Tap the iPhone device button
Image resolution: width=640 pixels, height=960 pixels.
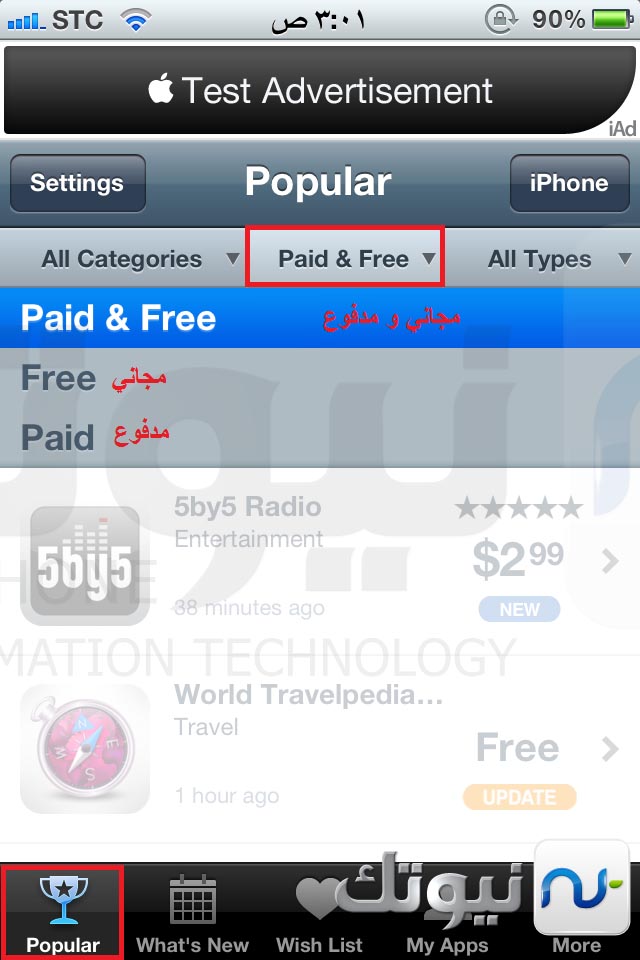[568, 183]
